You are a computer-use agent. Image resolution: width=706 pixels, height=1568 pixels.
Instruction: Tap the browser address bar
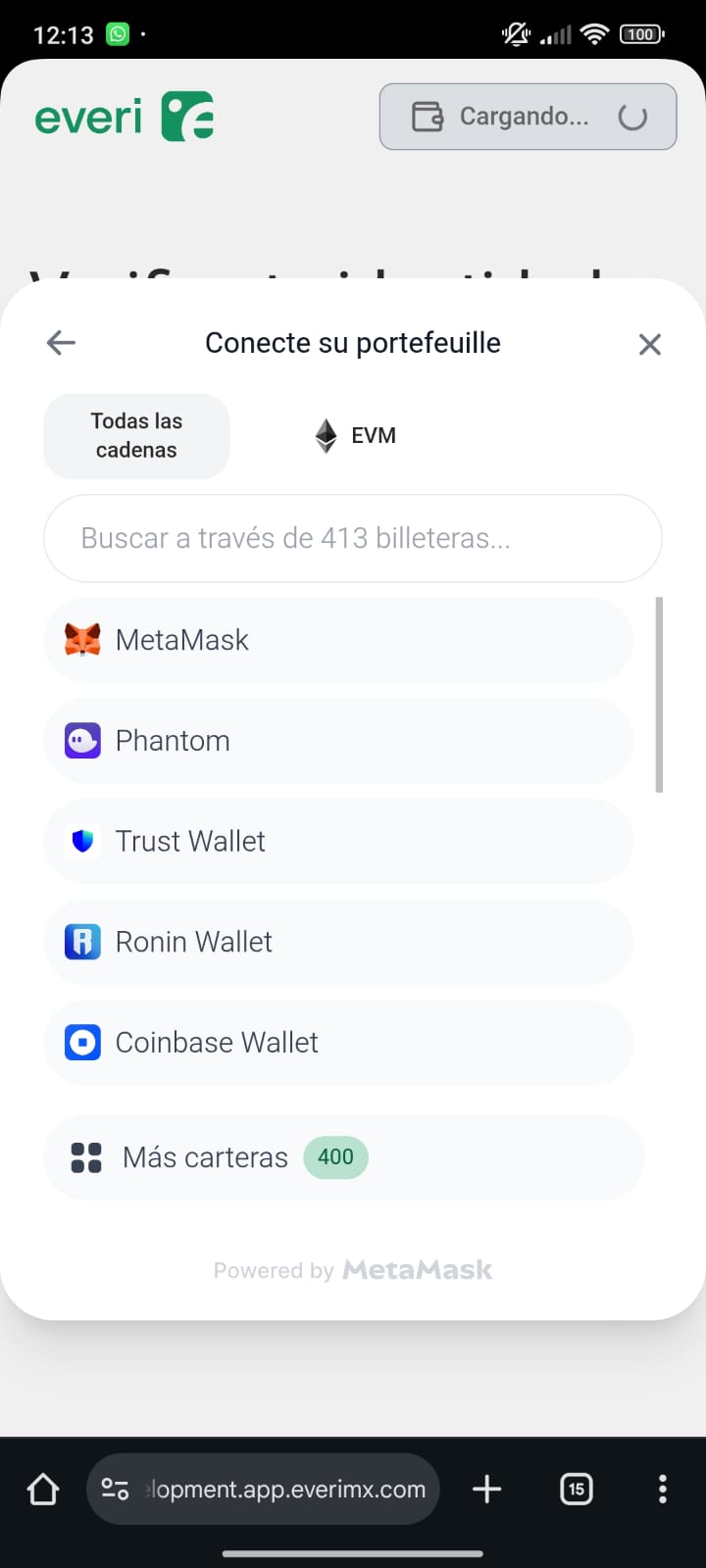(x=263, y=1490)
